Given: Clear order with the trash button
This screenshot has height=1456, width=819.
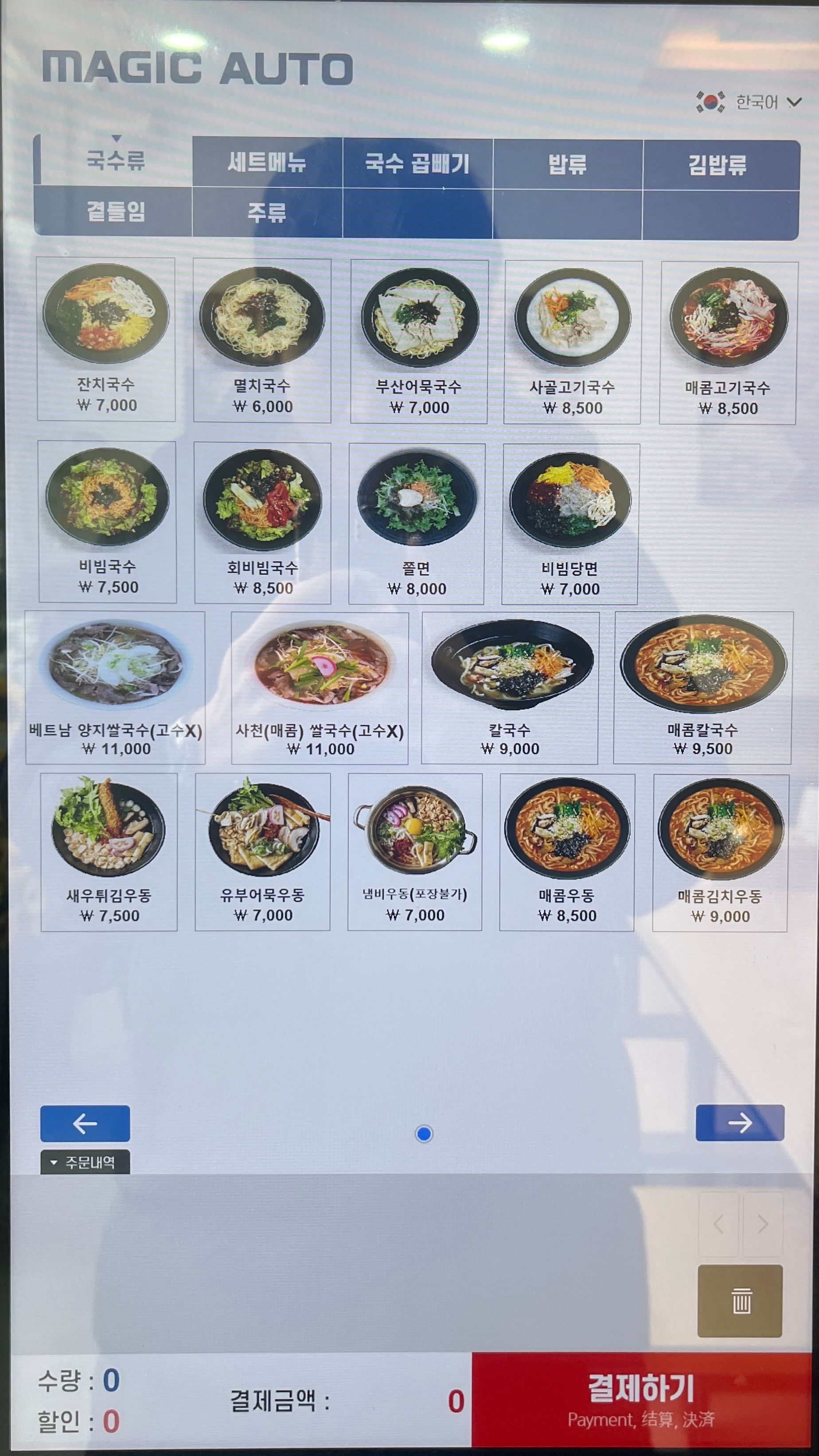Looking at the screenshot, I should tap(740, 1300).
